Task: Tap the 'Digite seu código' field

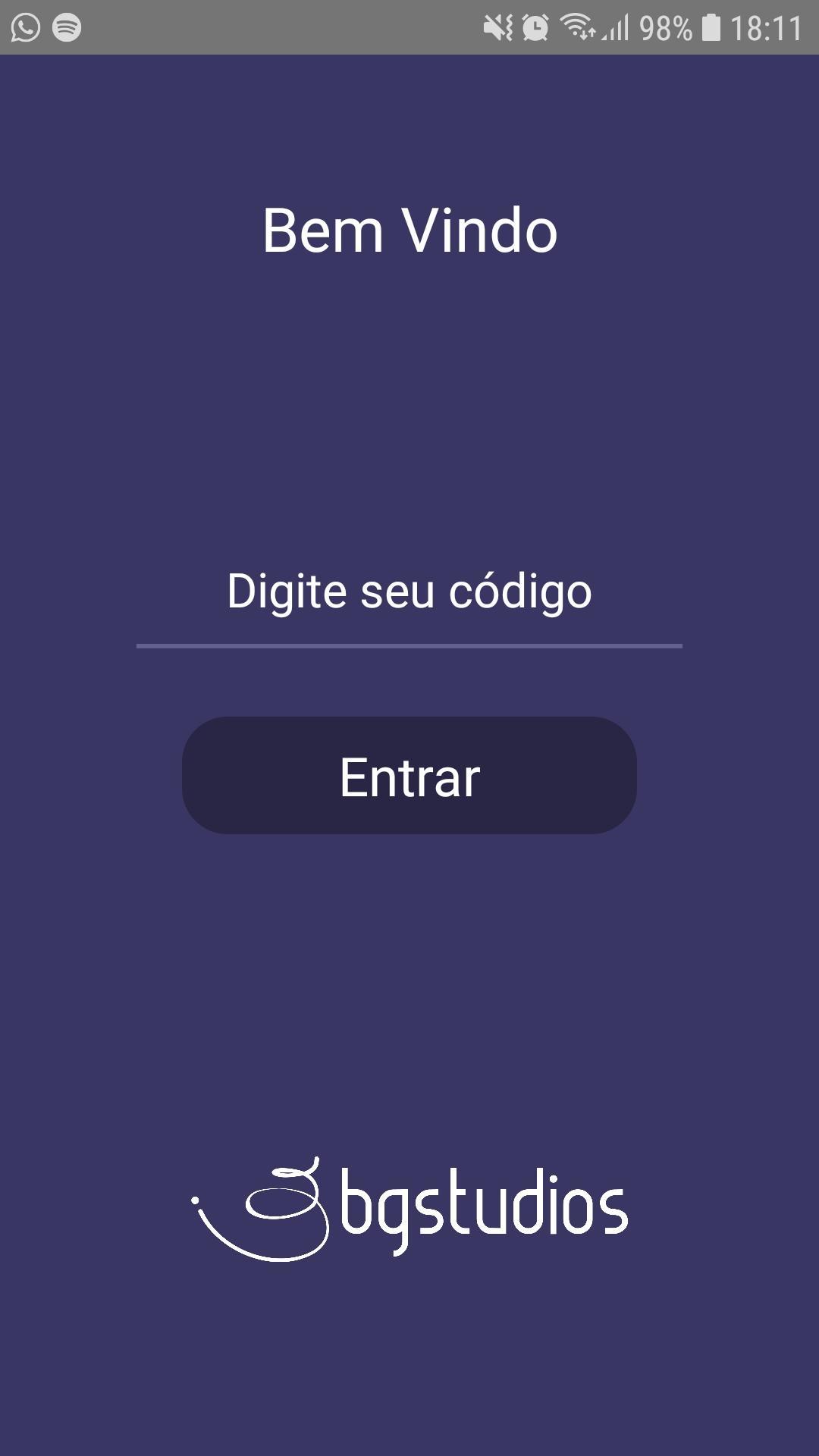Action: click(x=409, y=594)
